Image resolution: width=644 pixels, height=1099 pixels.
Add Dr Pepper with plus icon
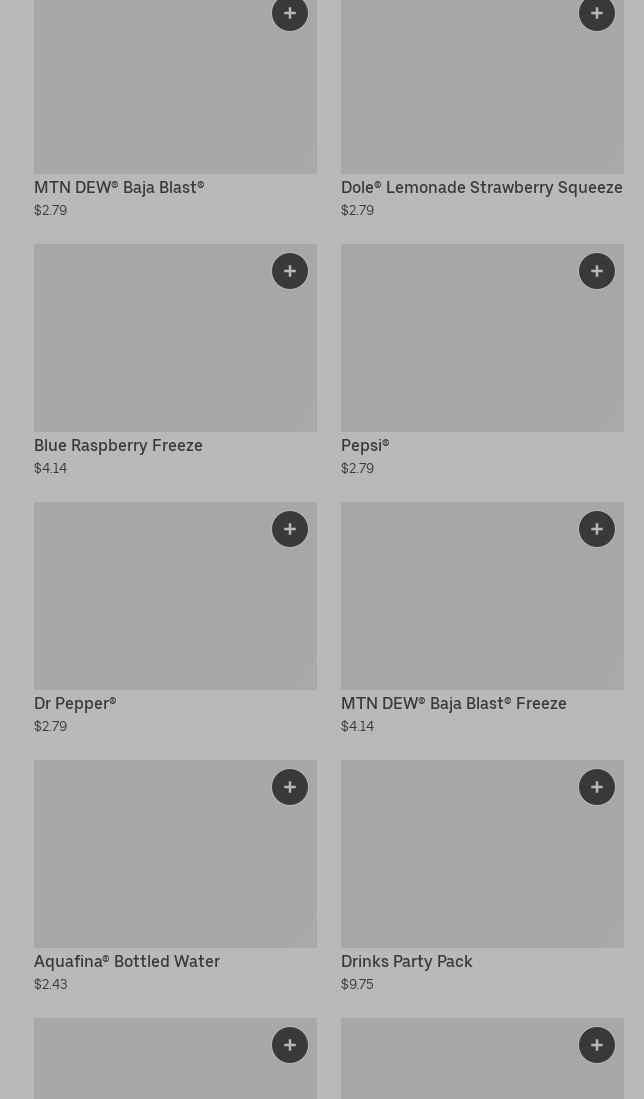pyautogui.click(x=290, y=529)
